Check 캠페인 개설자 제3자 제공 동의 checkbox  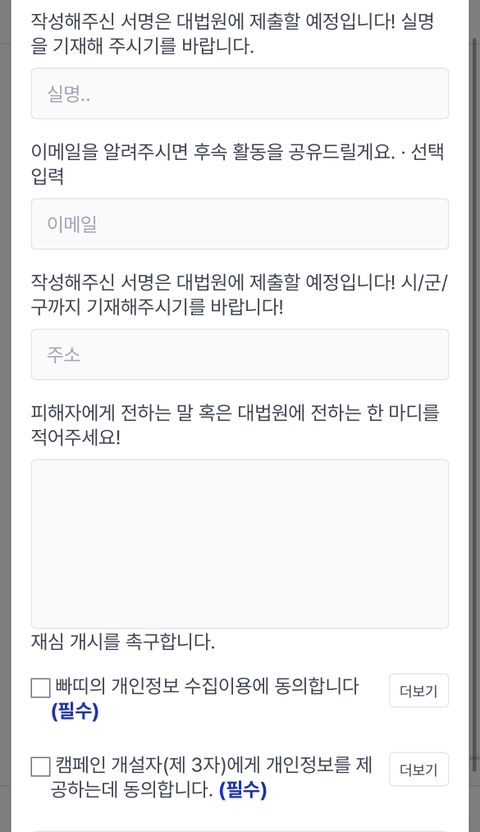(40, 767)
